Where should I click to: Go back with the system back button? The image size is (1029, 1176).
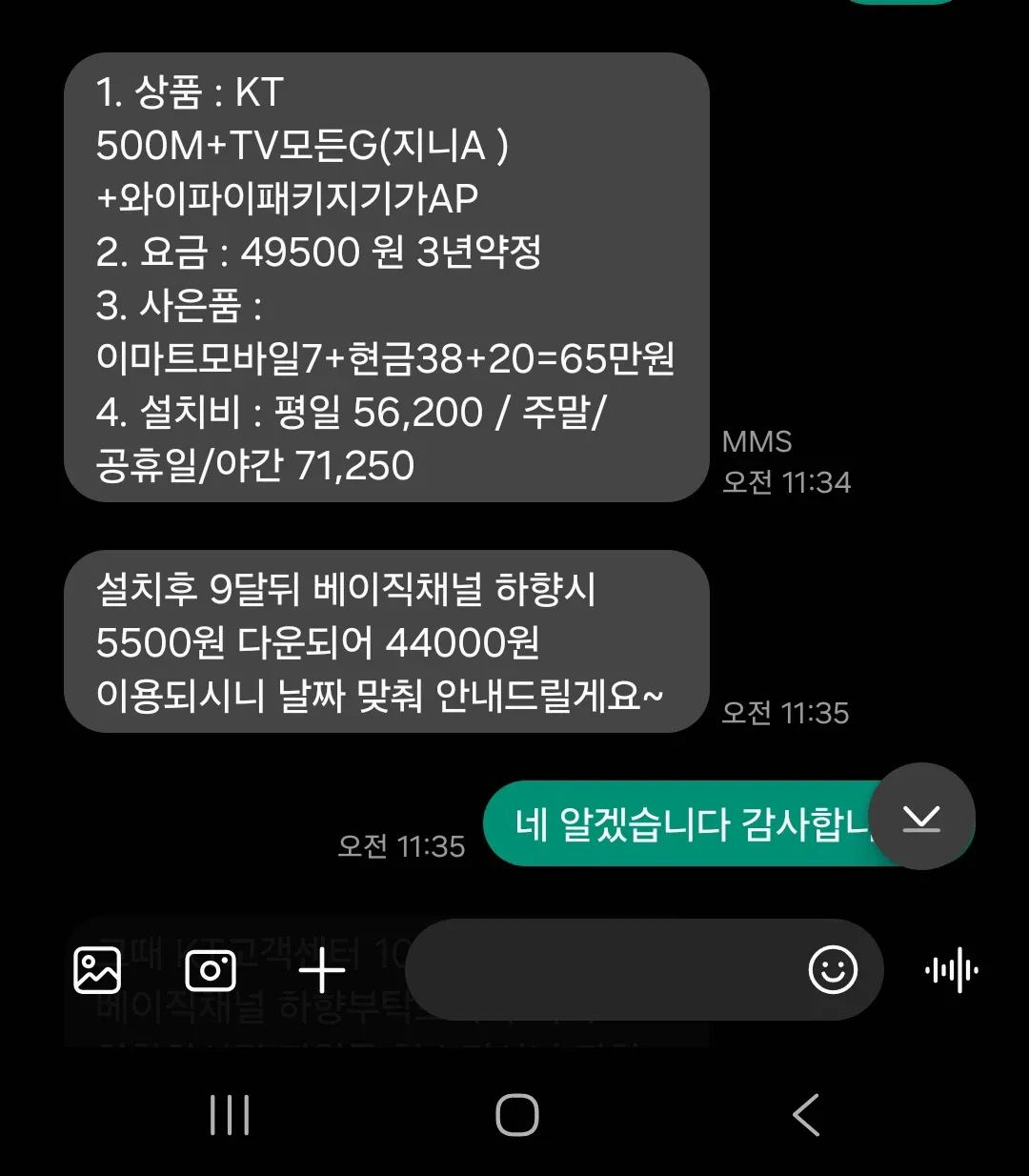[x=806, y=1114]
